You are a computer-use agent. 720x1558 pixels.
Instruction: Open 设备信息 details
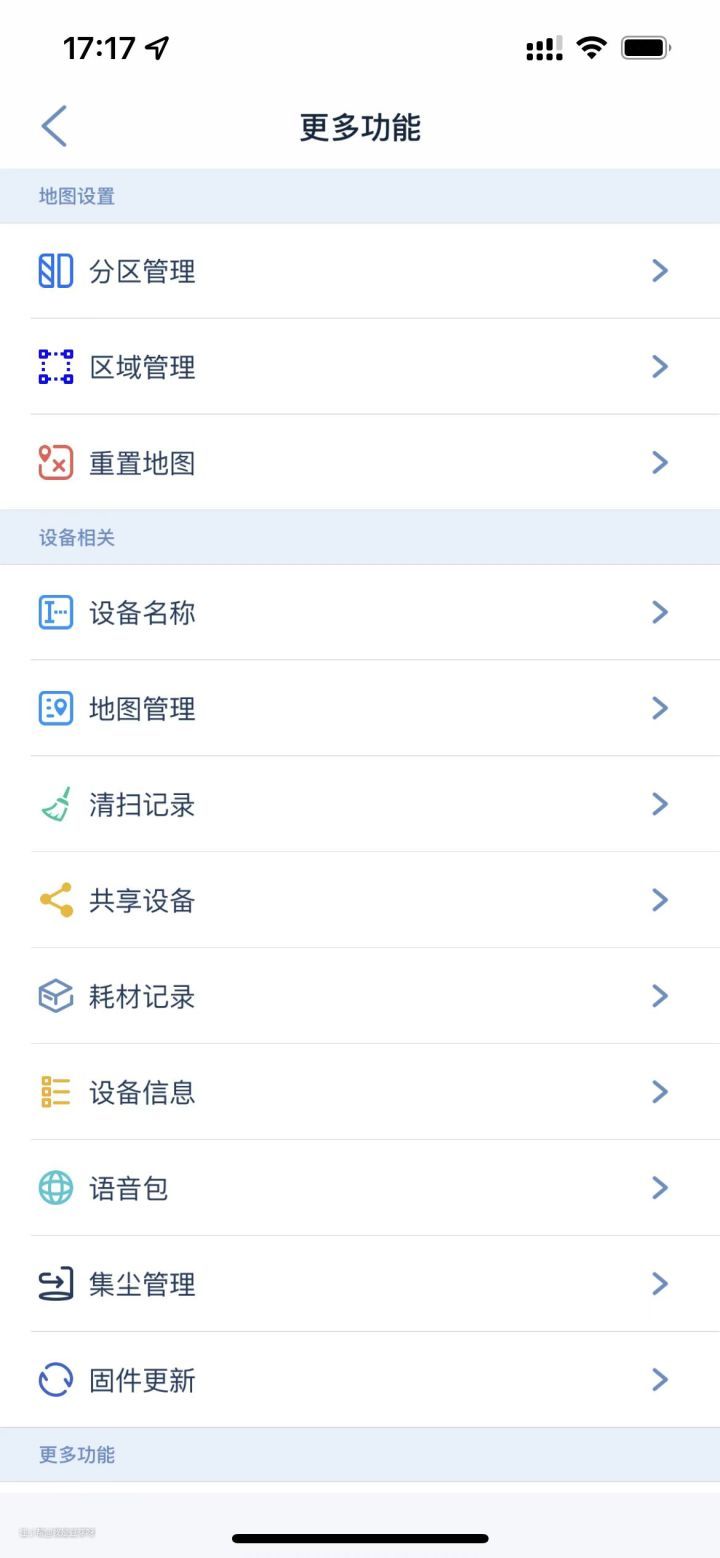(x=360, y=1092)
